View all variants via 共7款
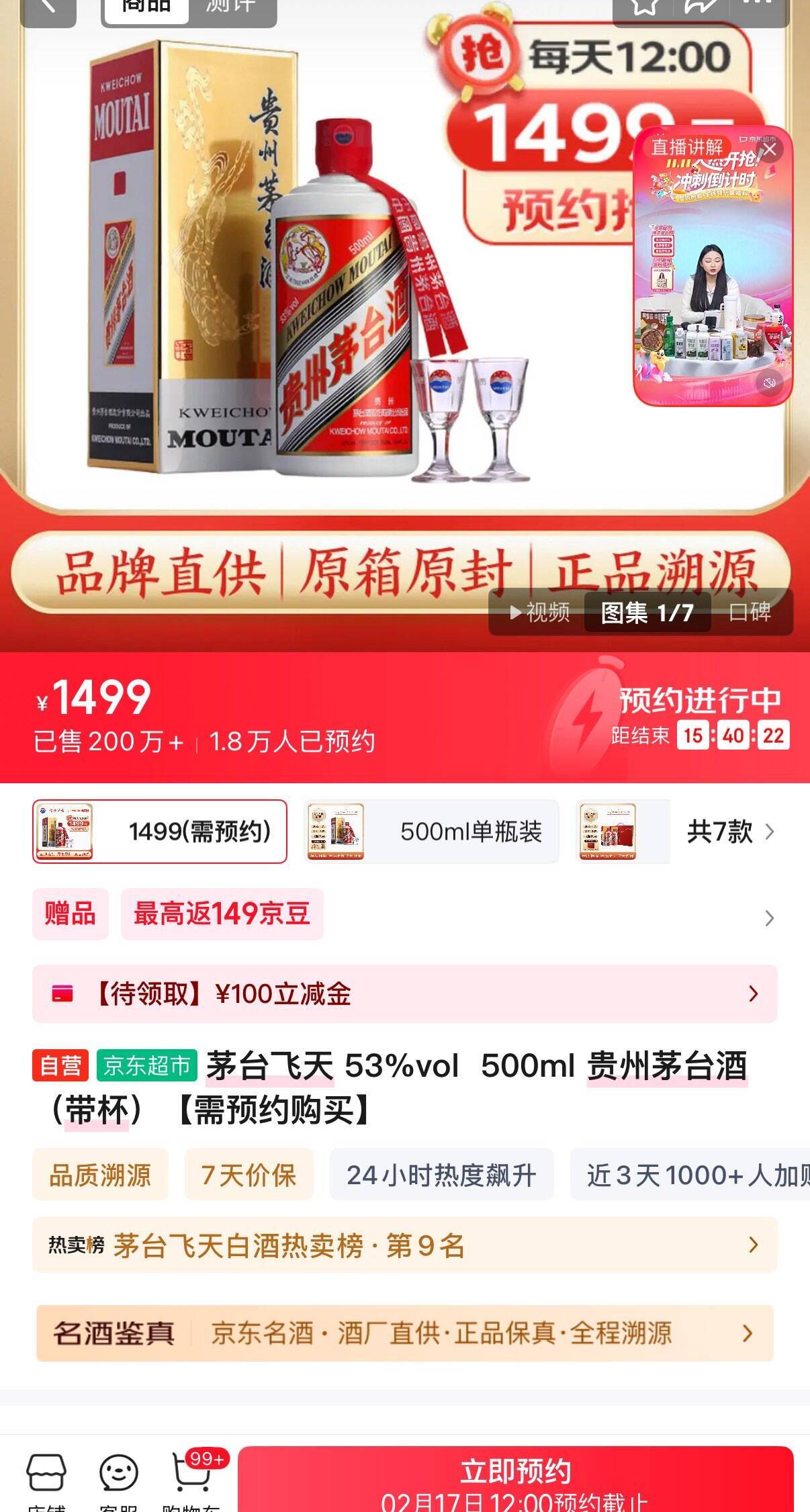Image resolution: width=810 pixels, height=1512 pixels. [729, 832]
